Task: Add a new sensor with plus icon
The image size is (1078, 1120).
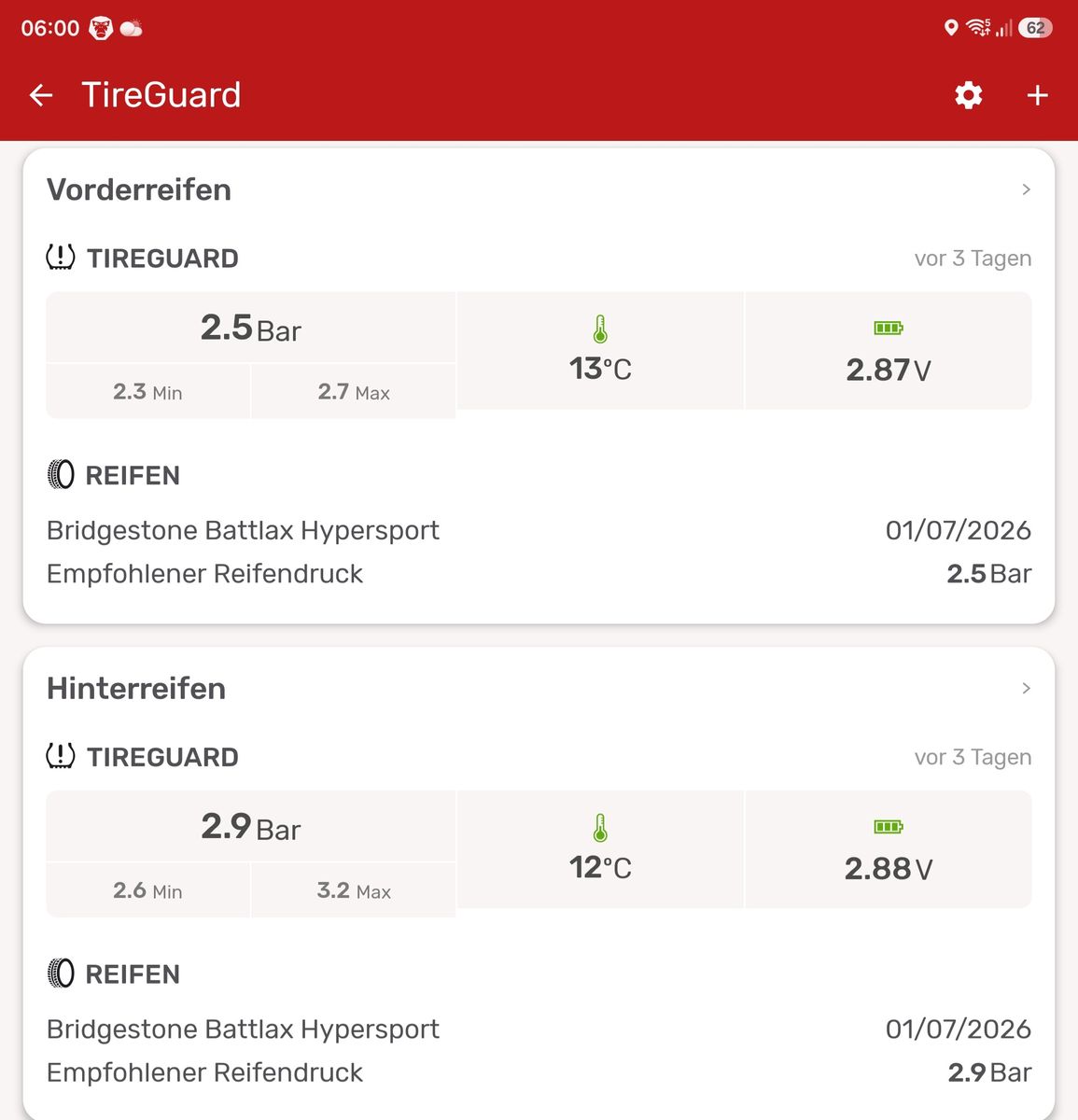Action: (x=1038, y=95)
